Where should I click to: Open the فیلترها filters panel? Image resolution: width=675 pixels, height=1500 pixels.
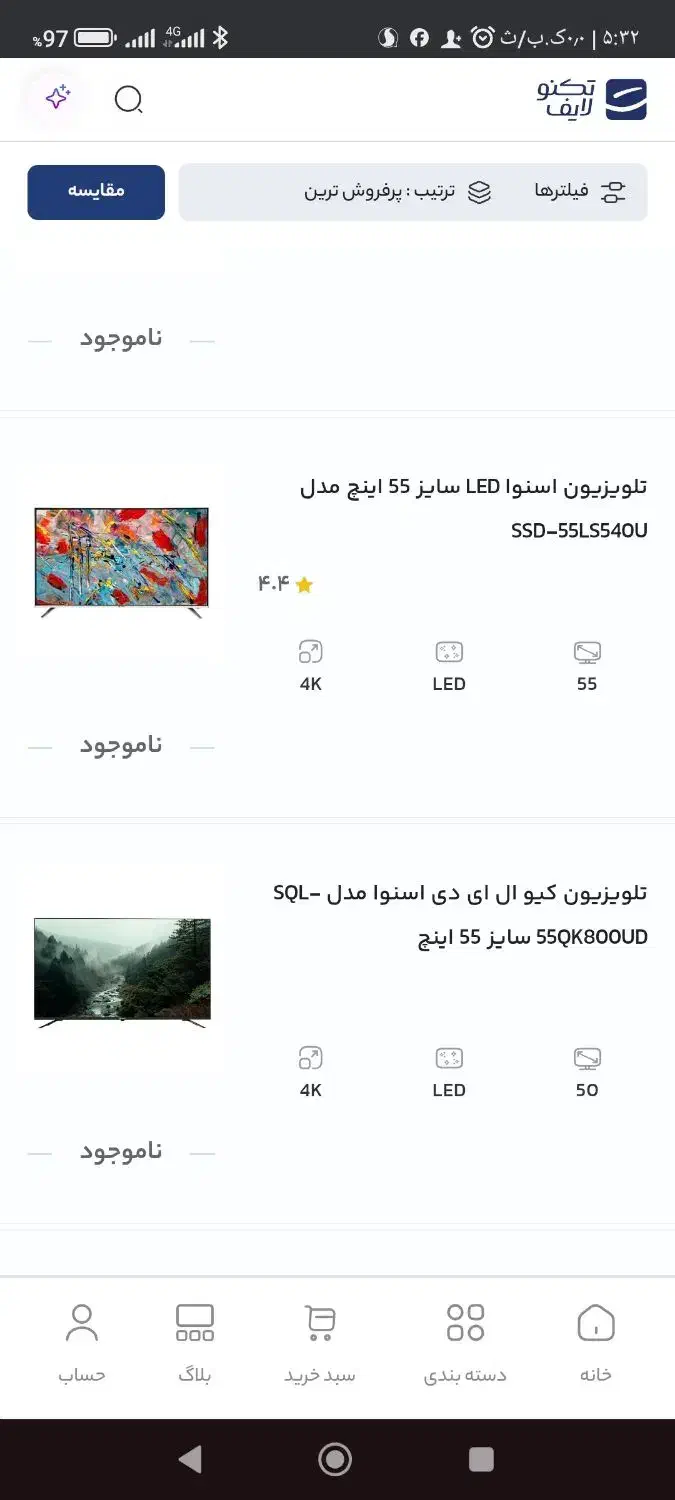pos(580,191)
